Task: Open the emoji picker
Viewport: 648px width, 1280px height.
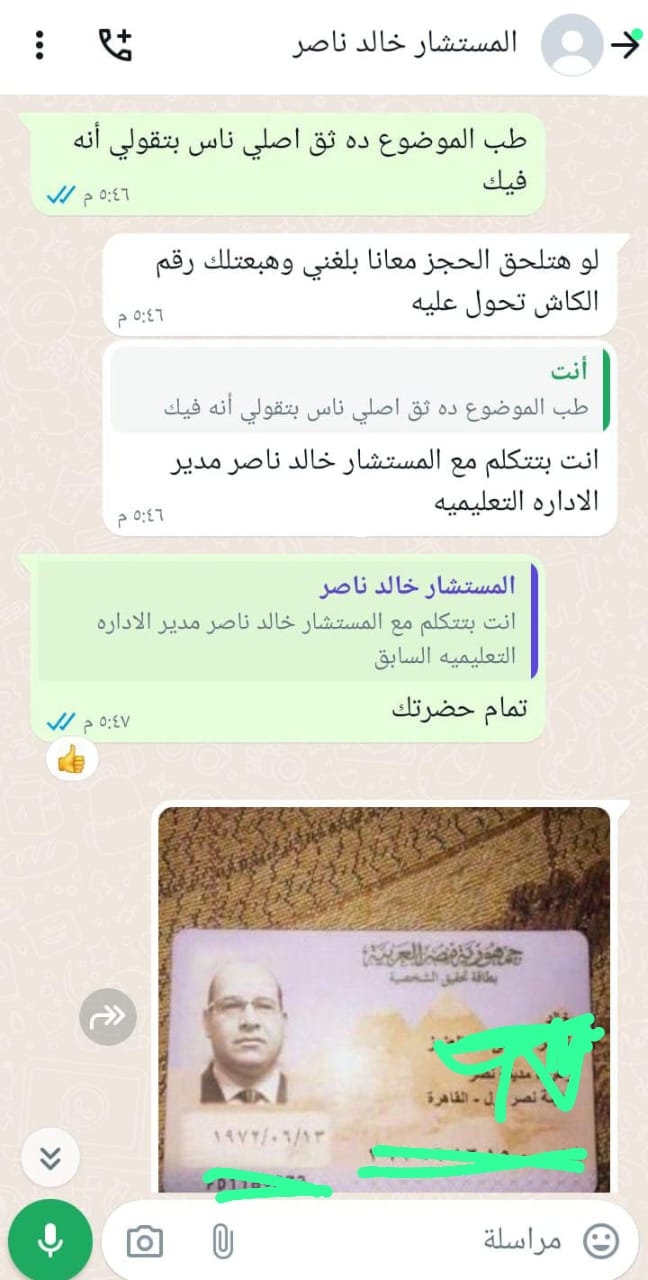Action: pyautogui.click(x=600, y=1241)
